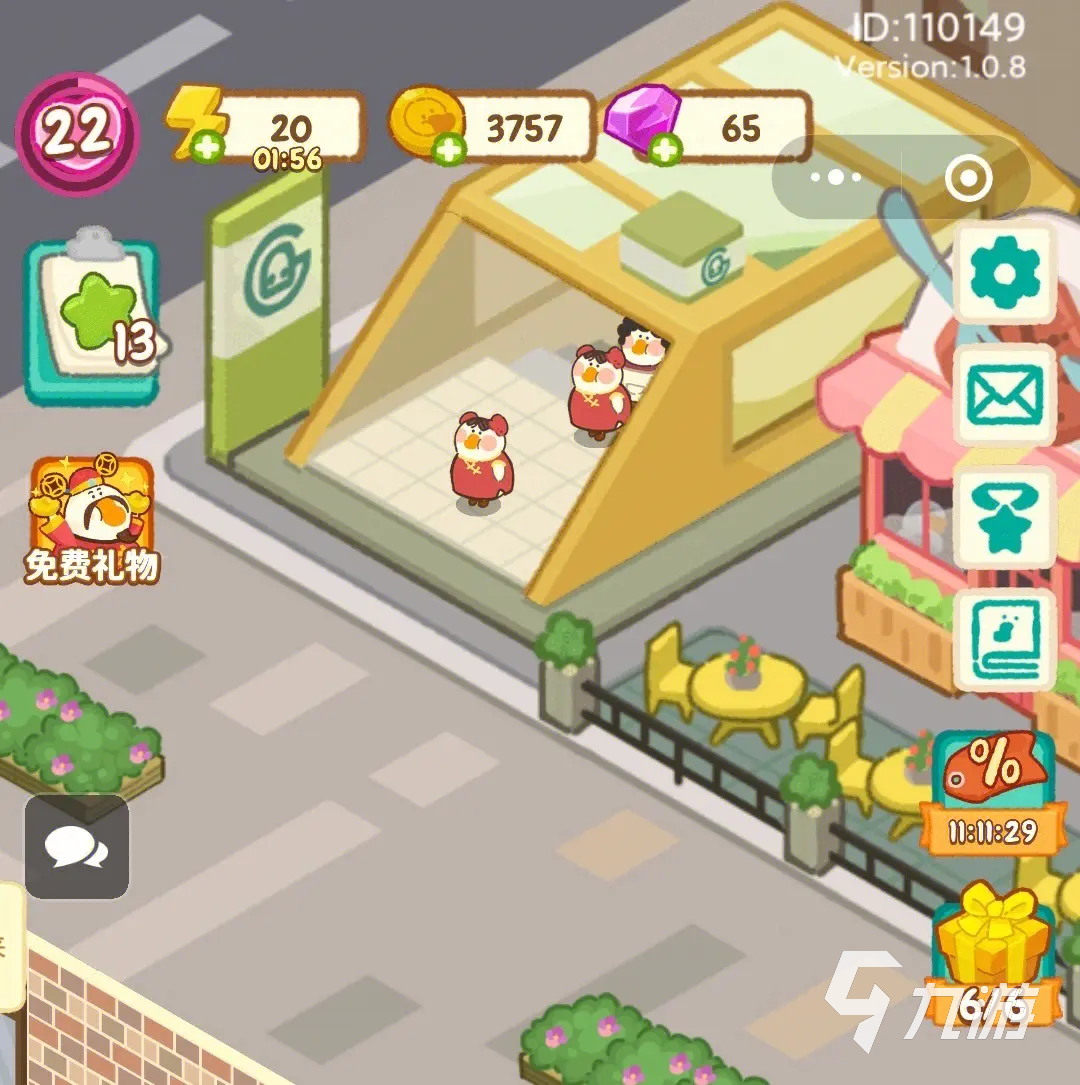Open the level 22 player badge
This screenshot has width=1080, height=1085.
point(76,133)
